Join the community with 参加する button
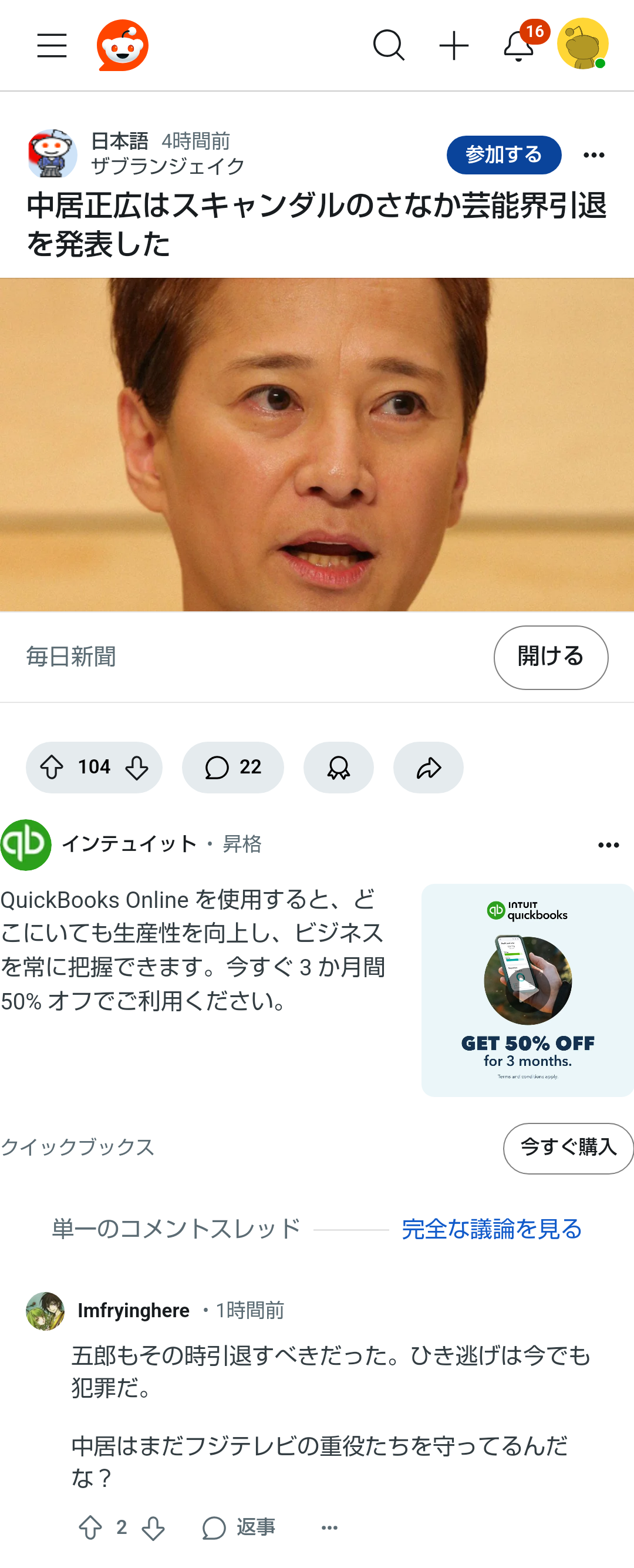Viewport: 634px width, 1568px height. pyautogui.click(x=503, y=154)
